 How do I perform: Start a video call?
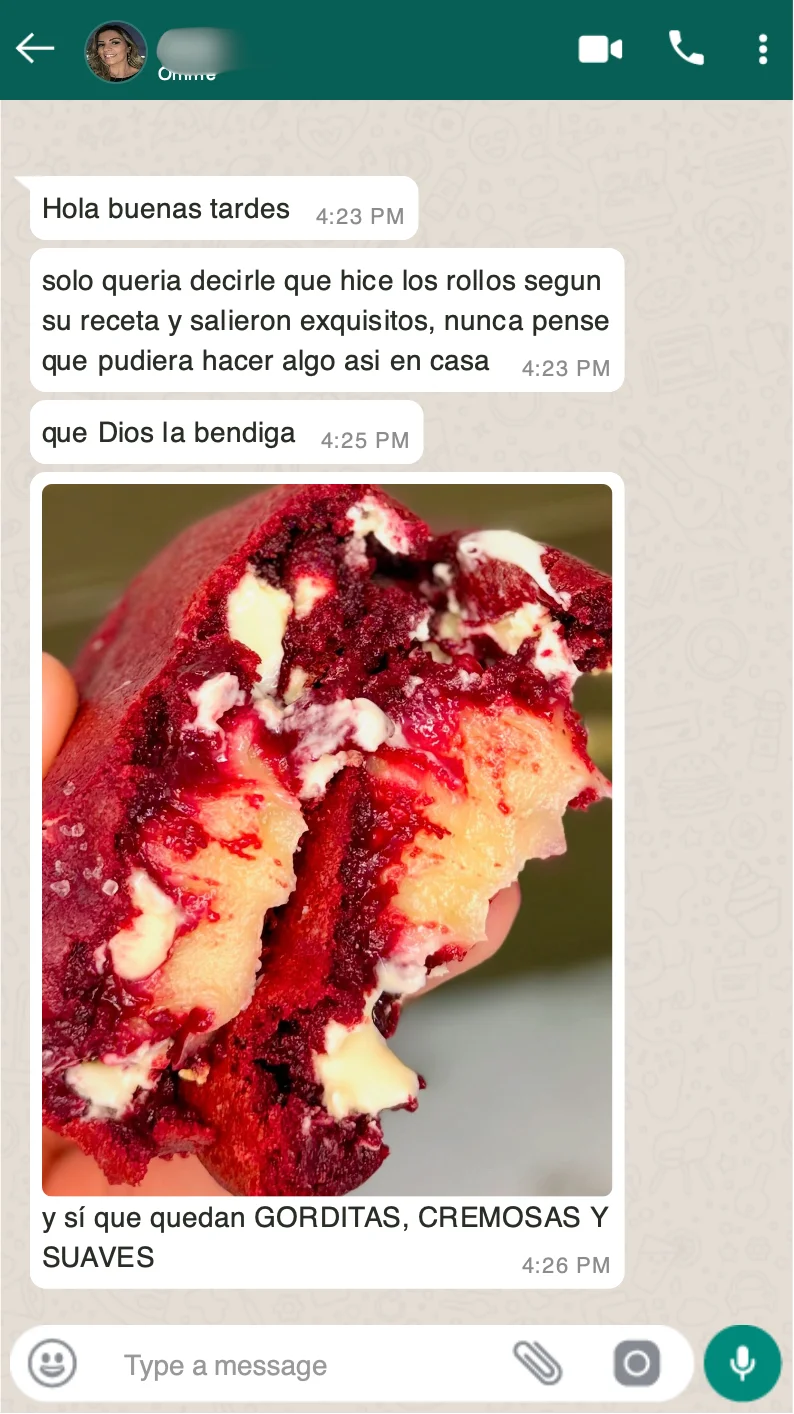600,49
